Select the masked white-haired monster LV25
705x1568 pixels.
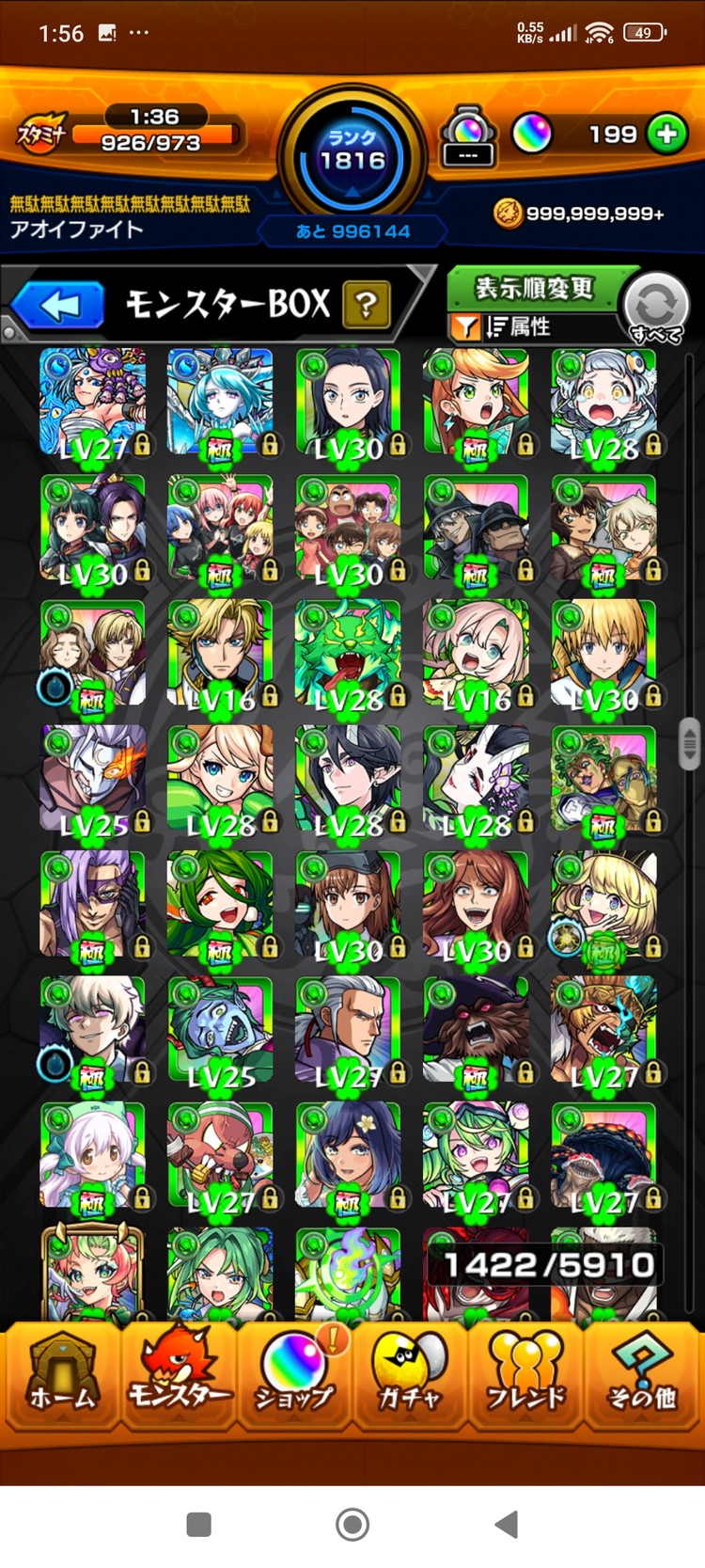[x=93, y=780]
